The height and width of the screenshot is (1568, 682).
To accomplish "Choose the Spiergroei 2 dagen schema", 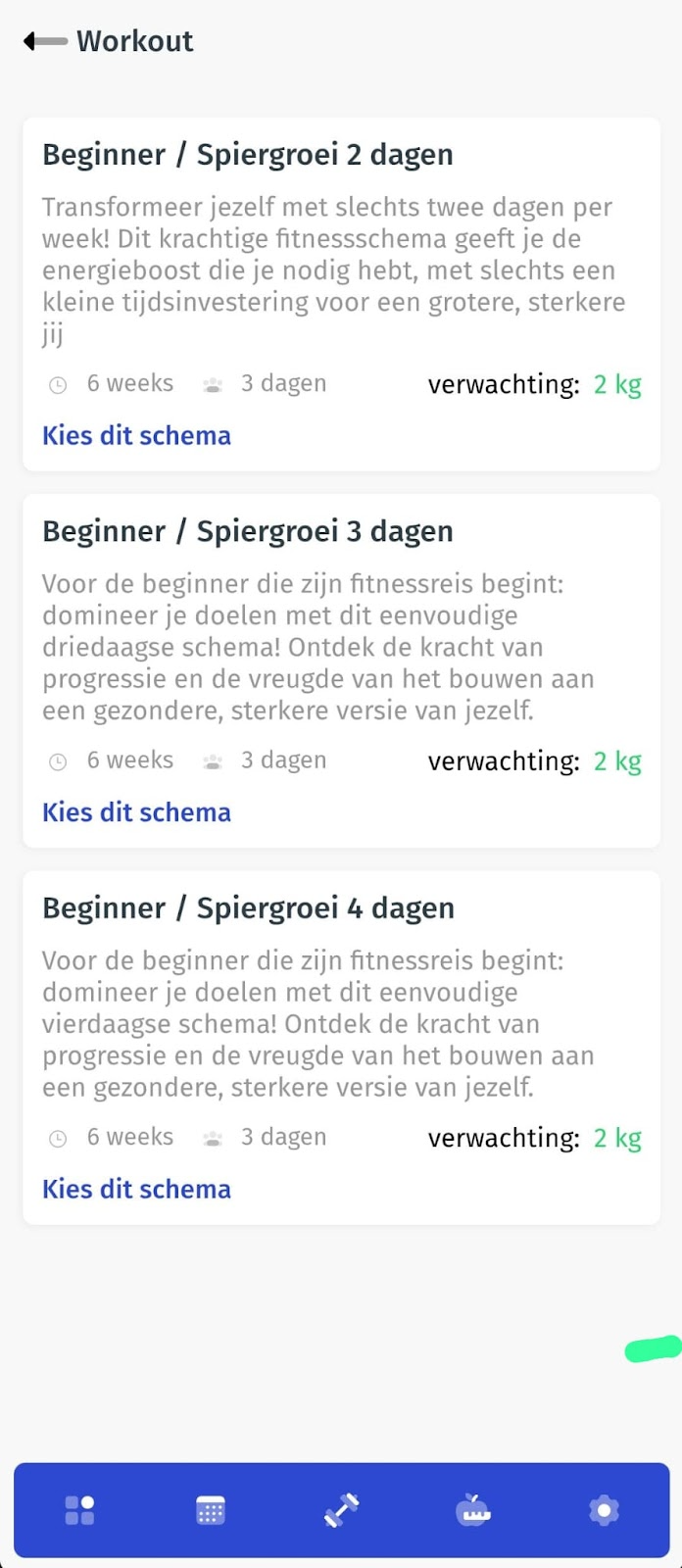I will click(x=136, y=435).
